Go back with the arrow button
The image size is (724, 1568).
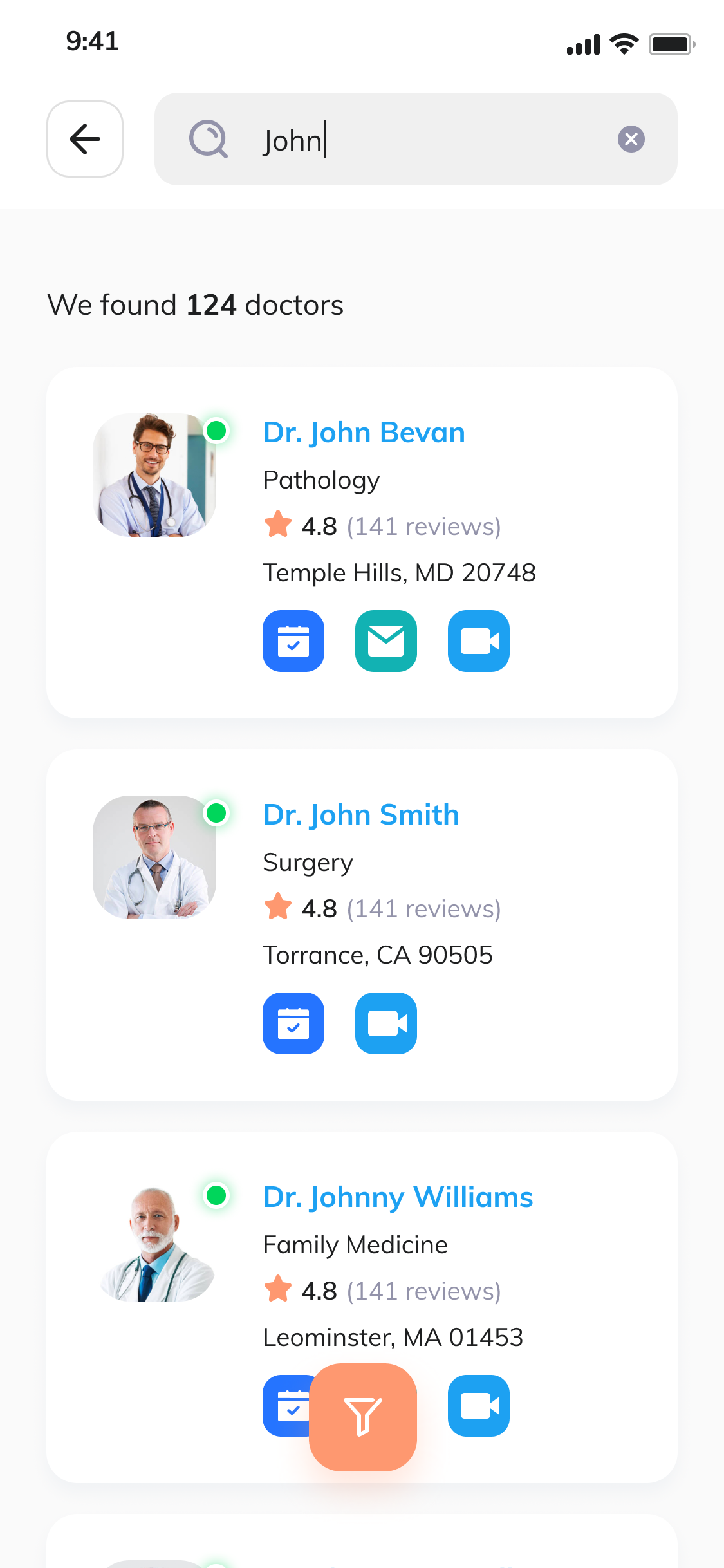tap(85, 139)
